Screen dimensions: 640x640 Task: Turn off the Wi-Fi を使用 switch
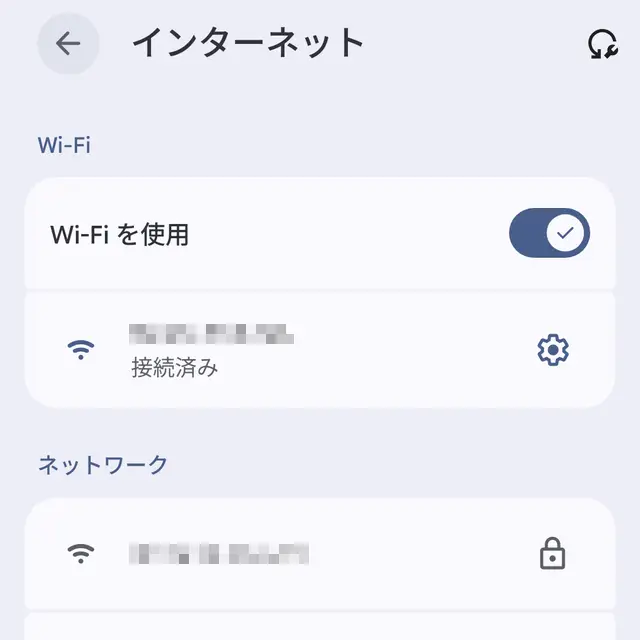coord(549,234)
